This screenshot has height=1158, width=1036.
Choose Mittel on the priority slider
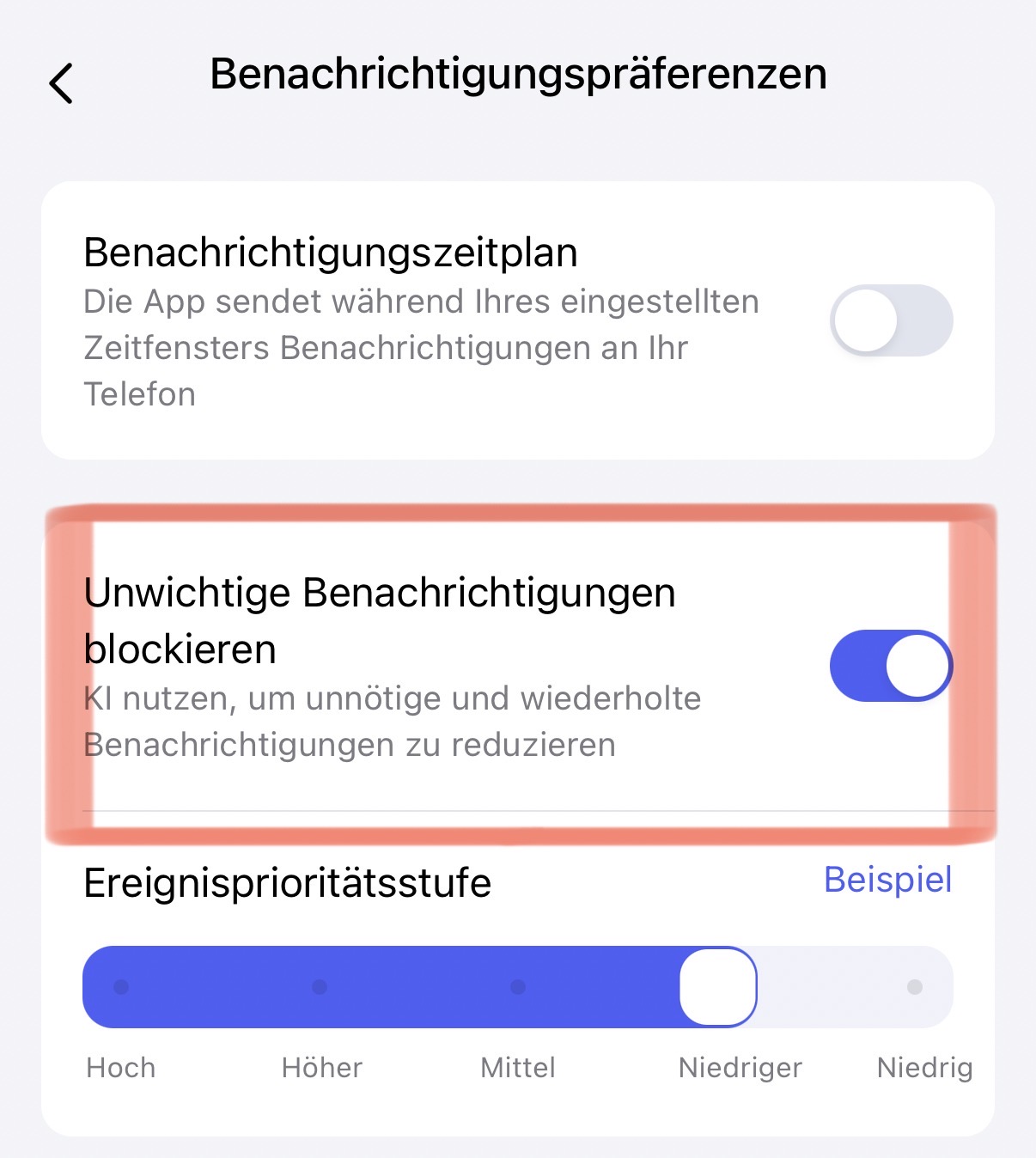click(518, 987)
